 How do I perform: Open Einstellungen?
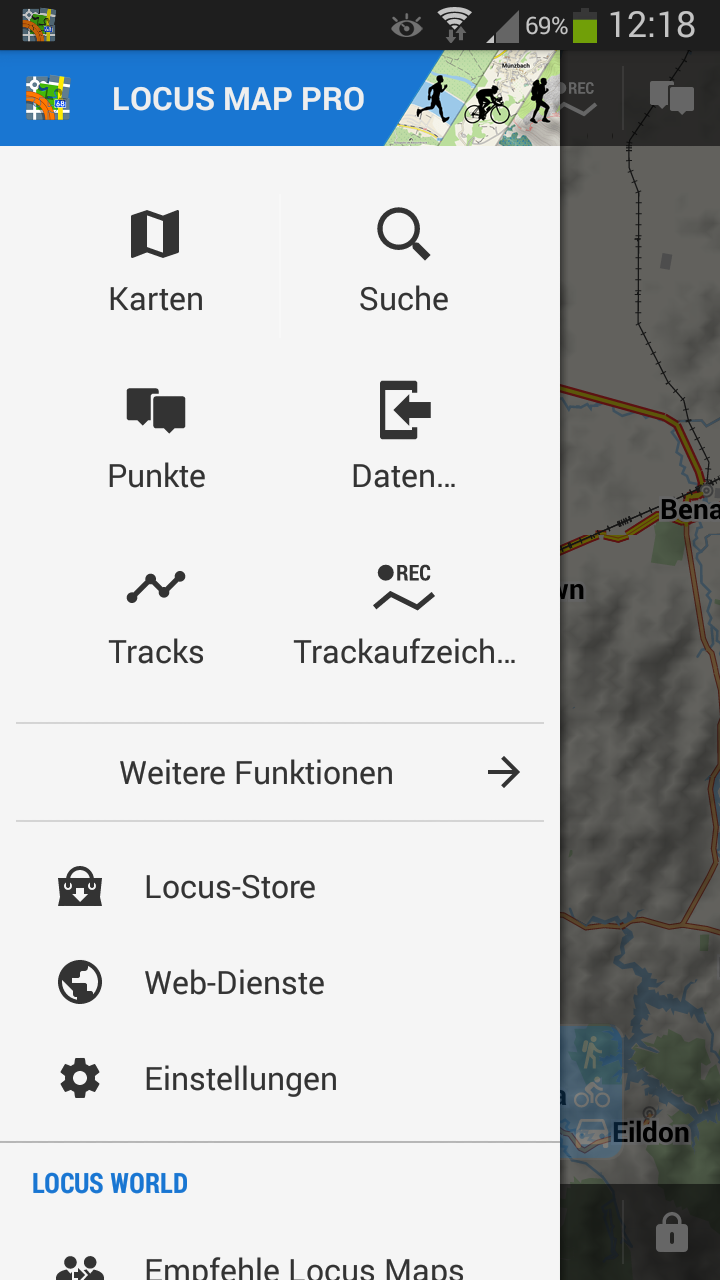coord(240,1079)
